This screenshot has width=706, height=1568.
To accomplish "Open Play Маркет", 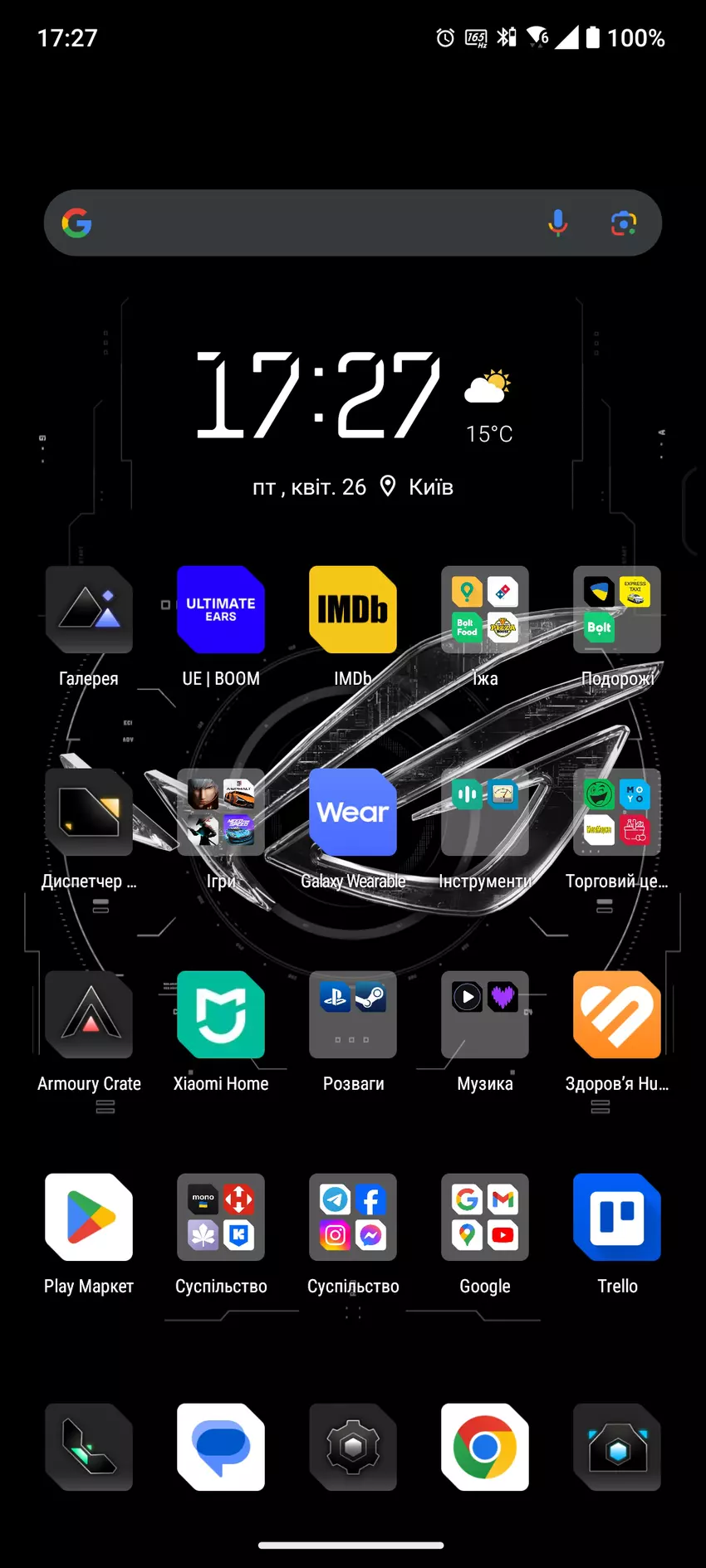I will [89, 1217].
